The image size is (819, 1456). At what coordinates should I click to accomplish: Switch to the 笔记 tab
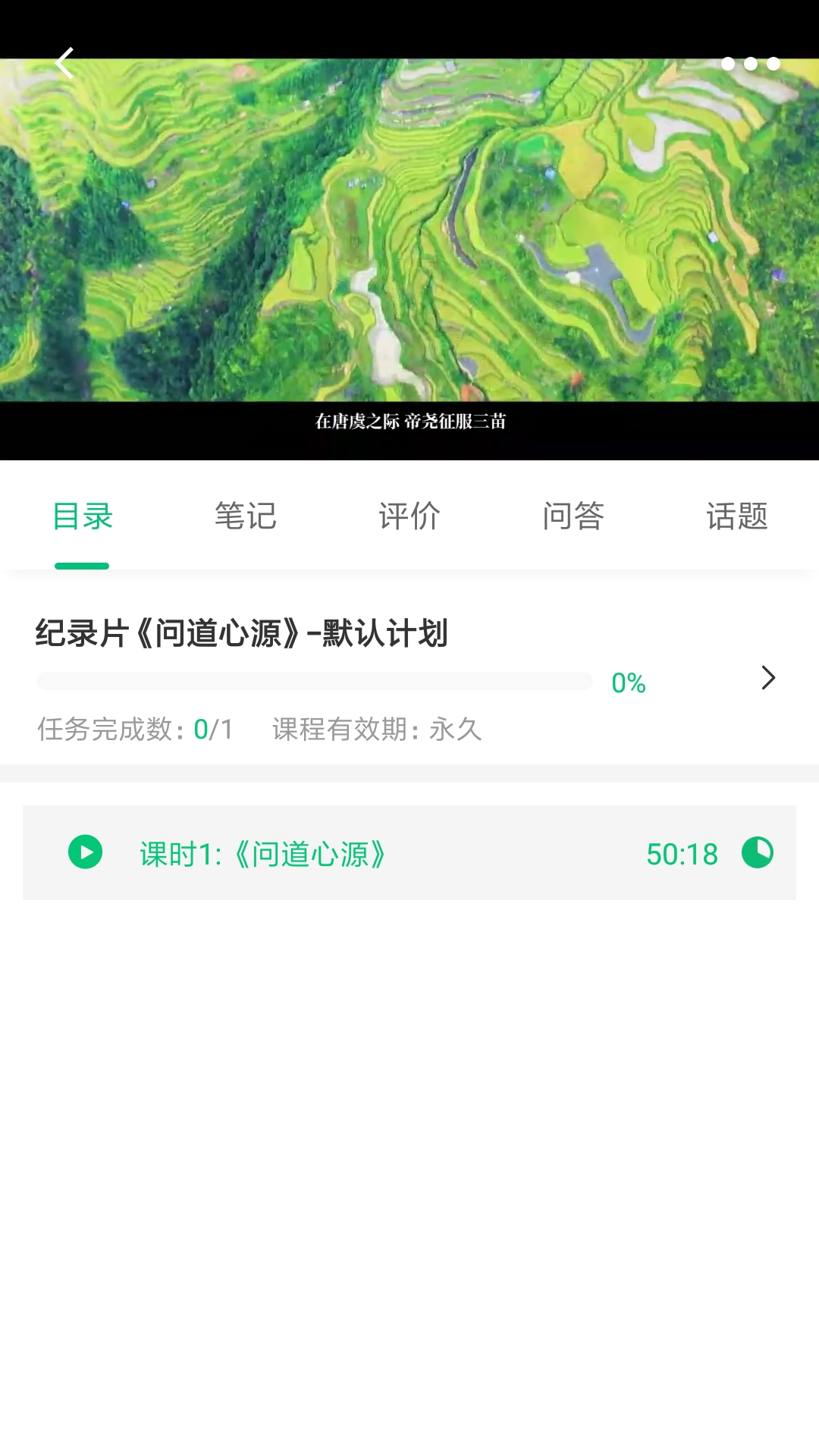click(x=245, y=516)
